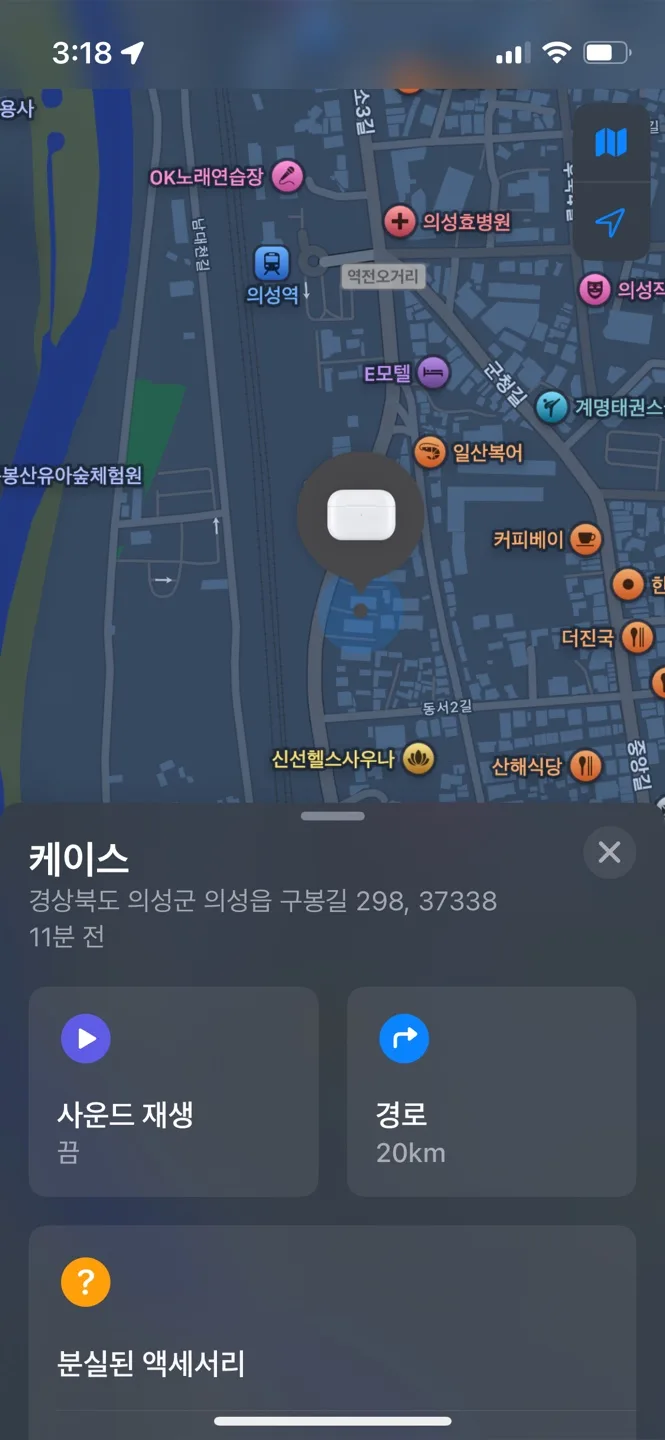Play sound on the case (사운드 재생)

point(173,1091)
